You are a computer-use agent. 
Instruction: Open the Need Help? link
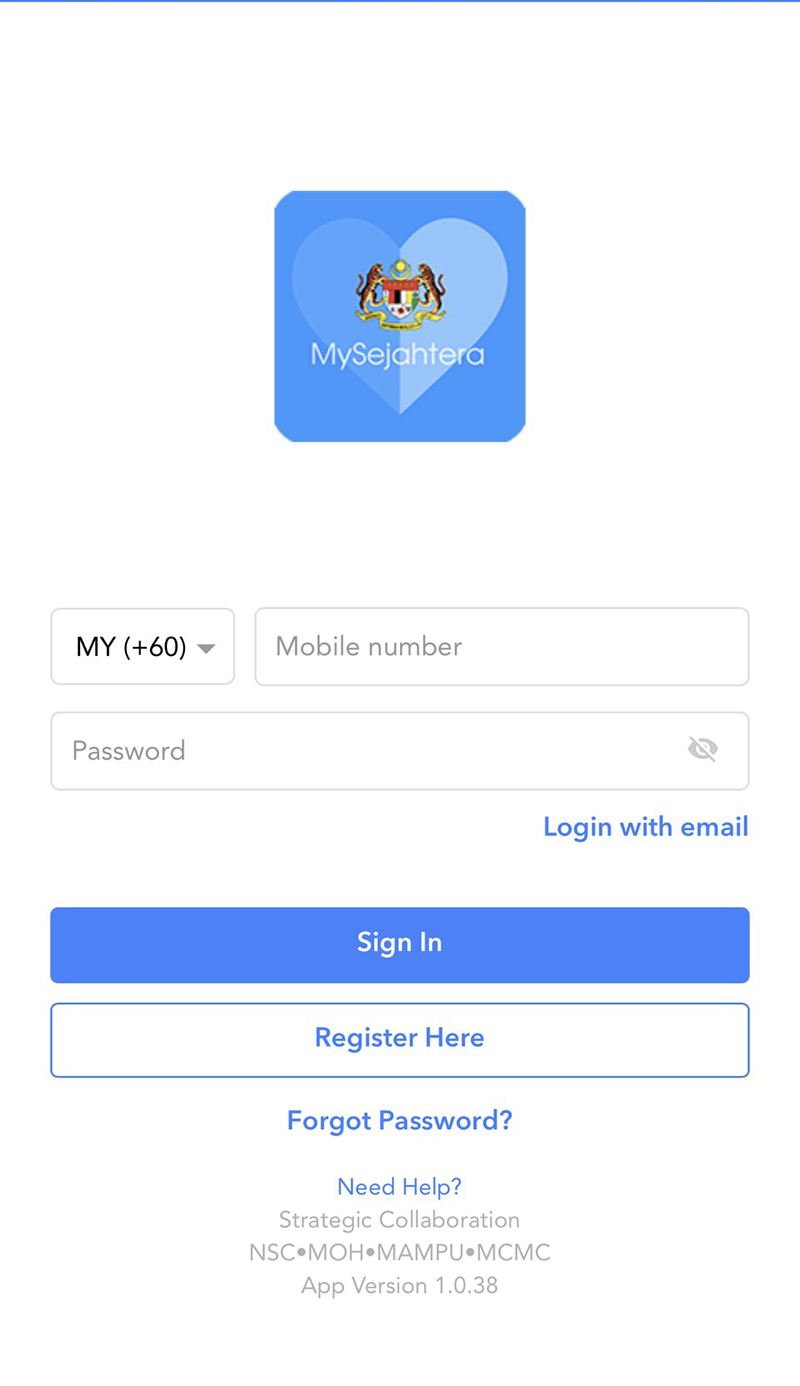(x=400, y=1187)
